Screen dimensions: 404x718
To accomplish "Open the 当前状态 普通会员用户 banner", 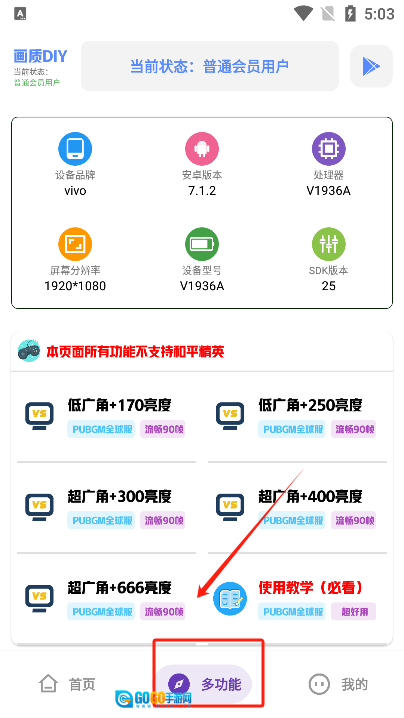I will point(210,66).
